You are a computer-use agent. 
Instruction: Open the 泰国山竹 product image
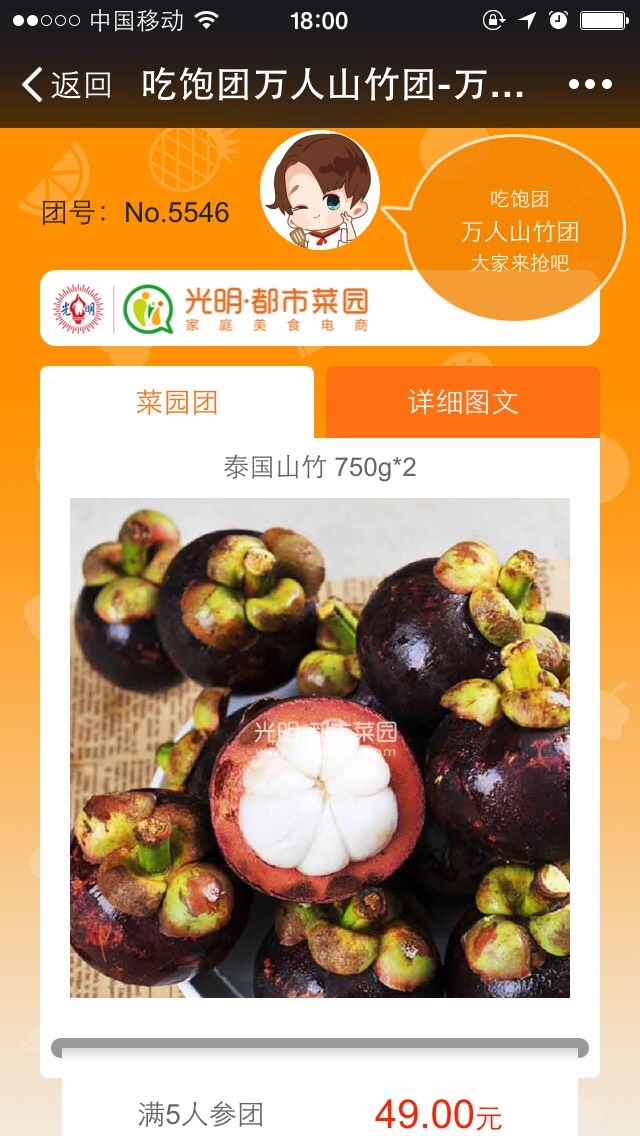pos(320,748)
